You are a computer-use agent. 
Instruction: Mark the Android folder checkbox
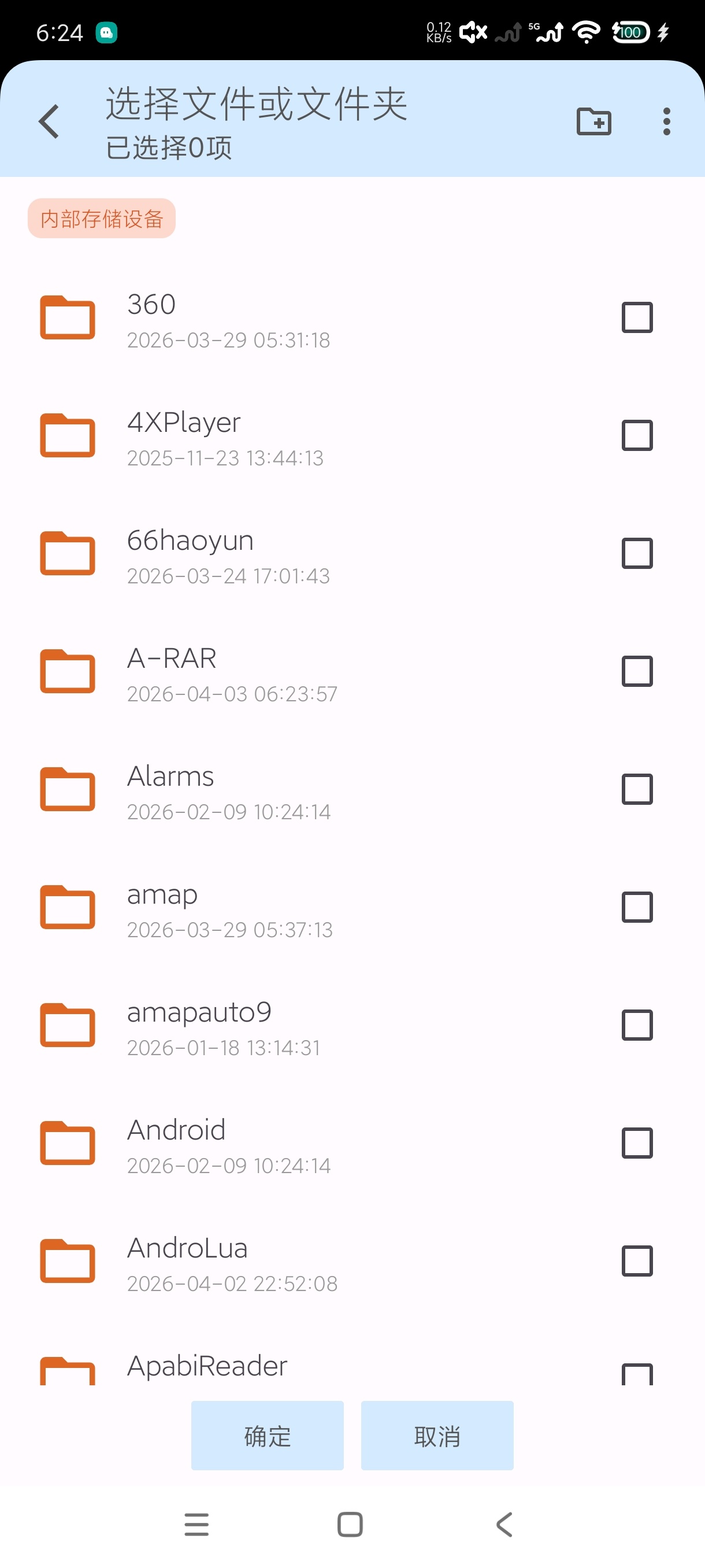point(637,1142)
